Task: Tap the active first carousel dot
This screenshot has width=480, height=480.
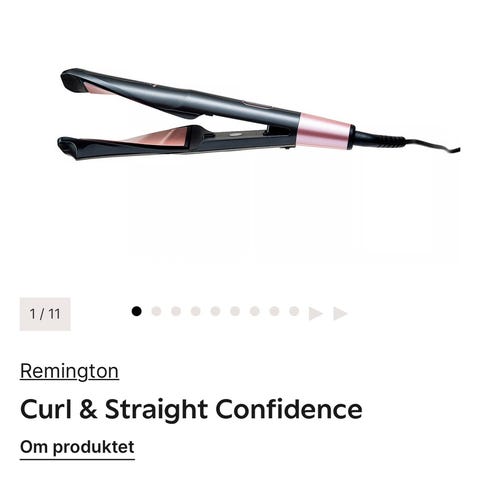Action: [x=136, y=311]
